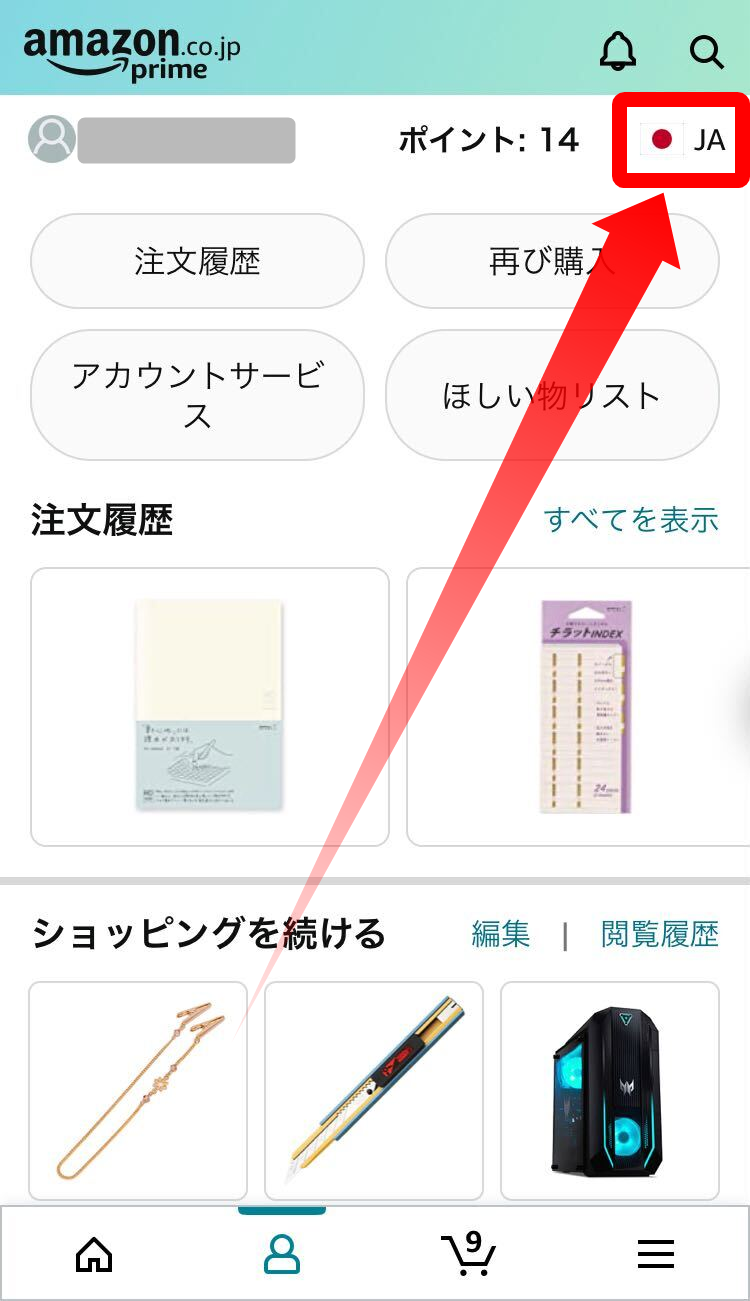Open the search icon
Viewport: 750px width, 1301px height.
tap(706, 50)
